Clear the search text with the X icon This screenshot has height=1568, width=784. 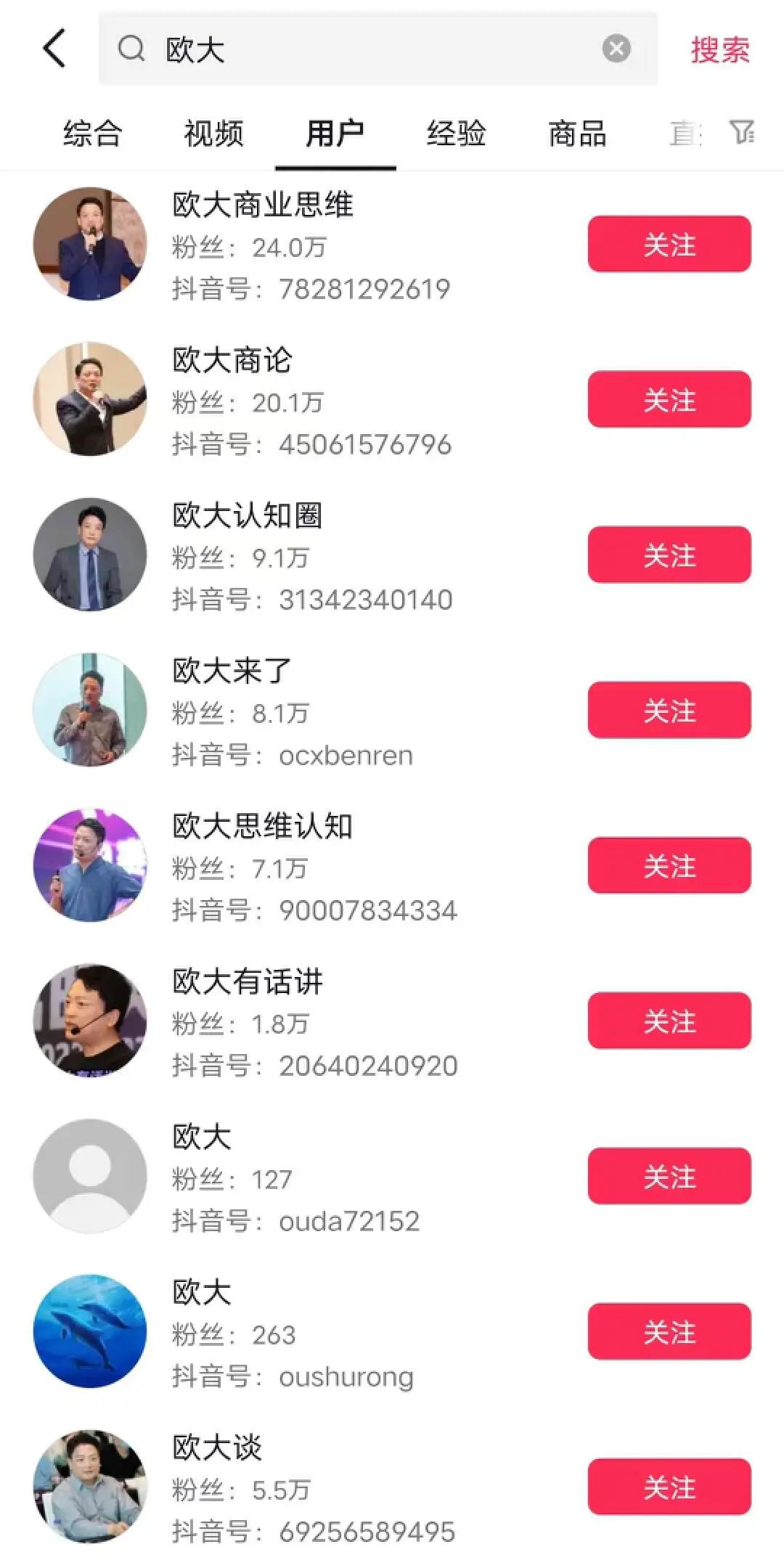616,49
